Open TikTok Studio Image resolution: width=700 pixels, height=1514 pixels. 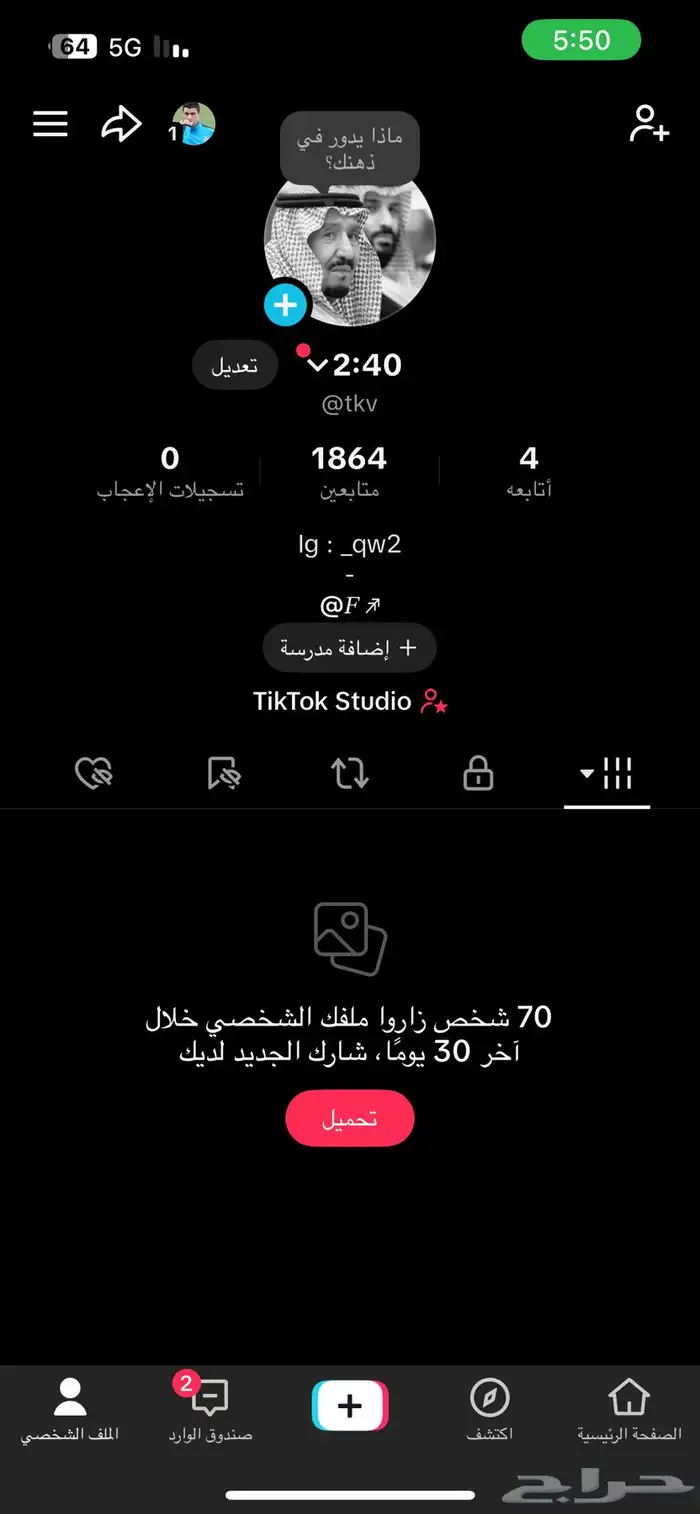(x=349, y=701)
